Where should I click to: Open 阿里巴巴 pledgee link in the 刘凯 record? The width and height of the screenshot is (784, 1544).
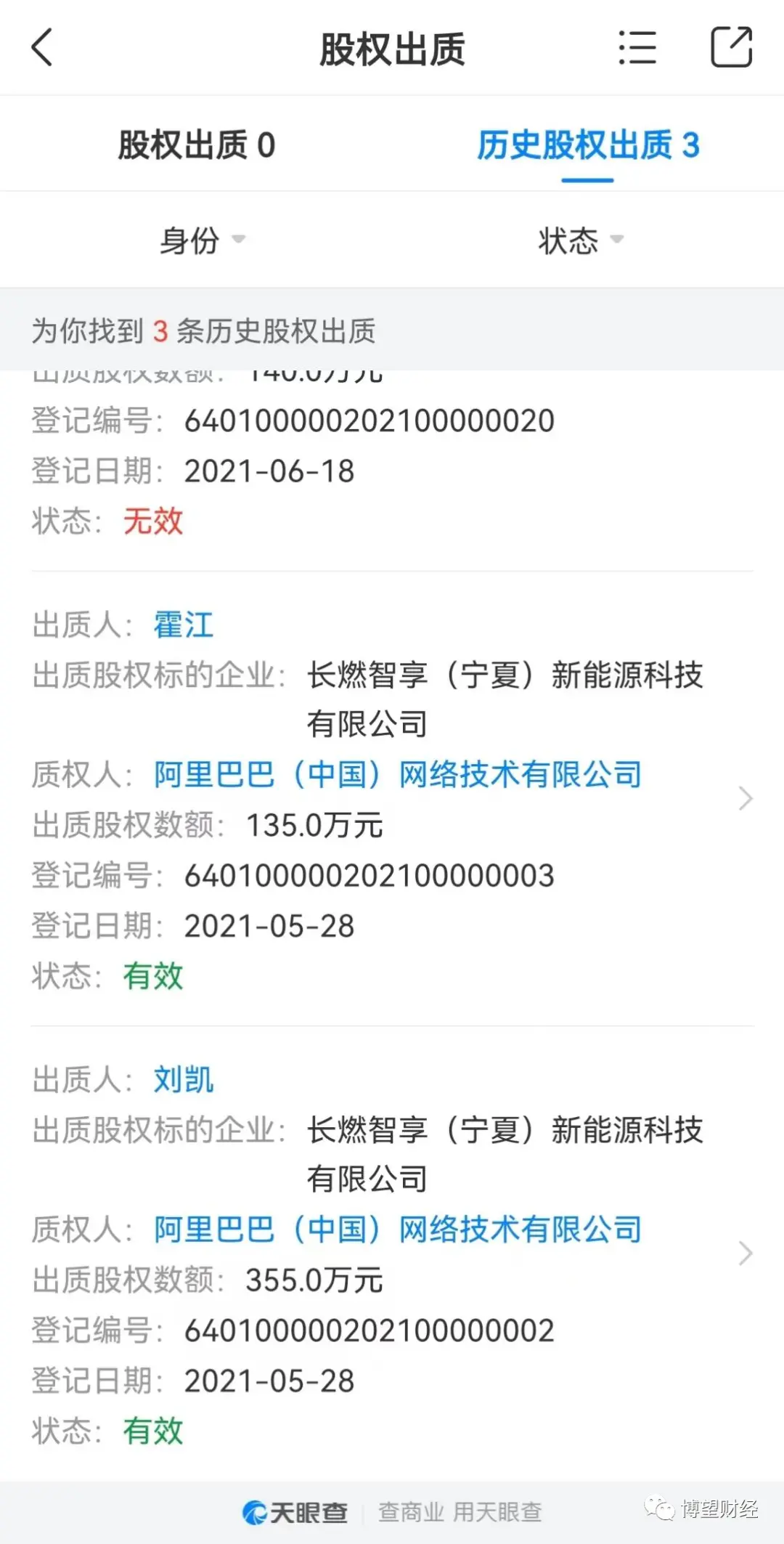tap(398, 1230)
